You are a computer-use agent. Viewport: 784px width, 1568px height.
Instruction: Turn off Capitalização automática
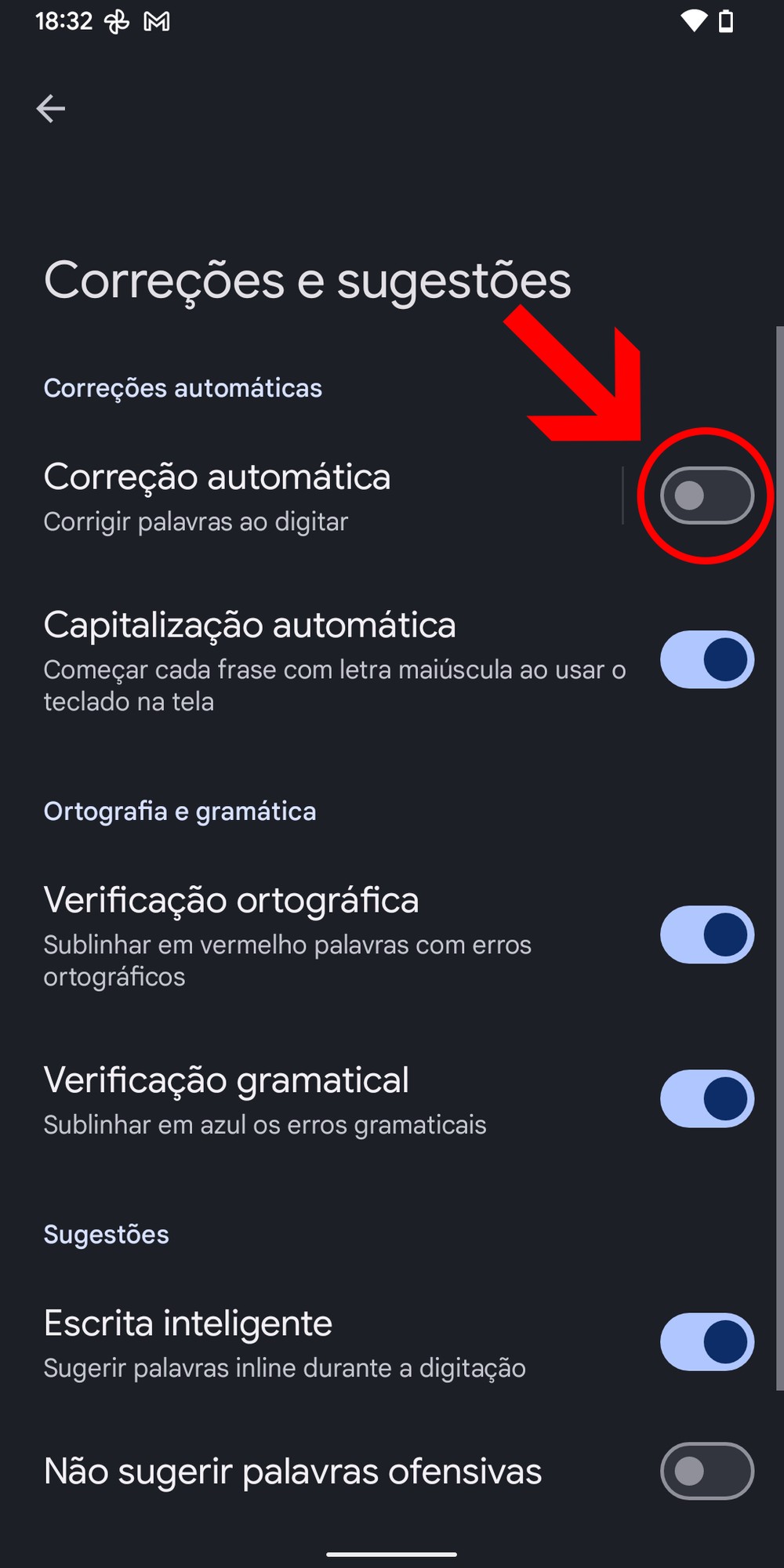706,659
